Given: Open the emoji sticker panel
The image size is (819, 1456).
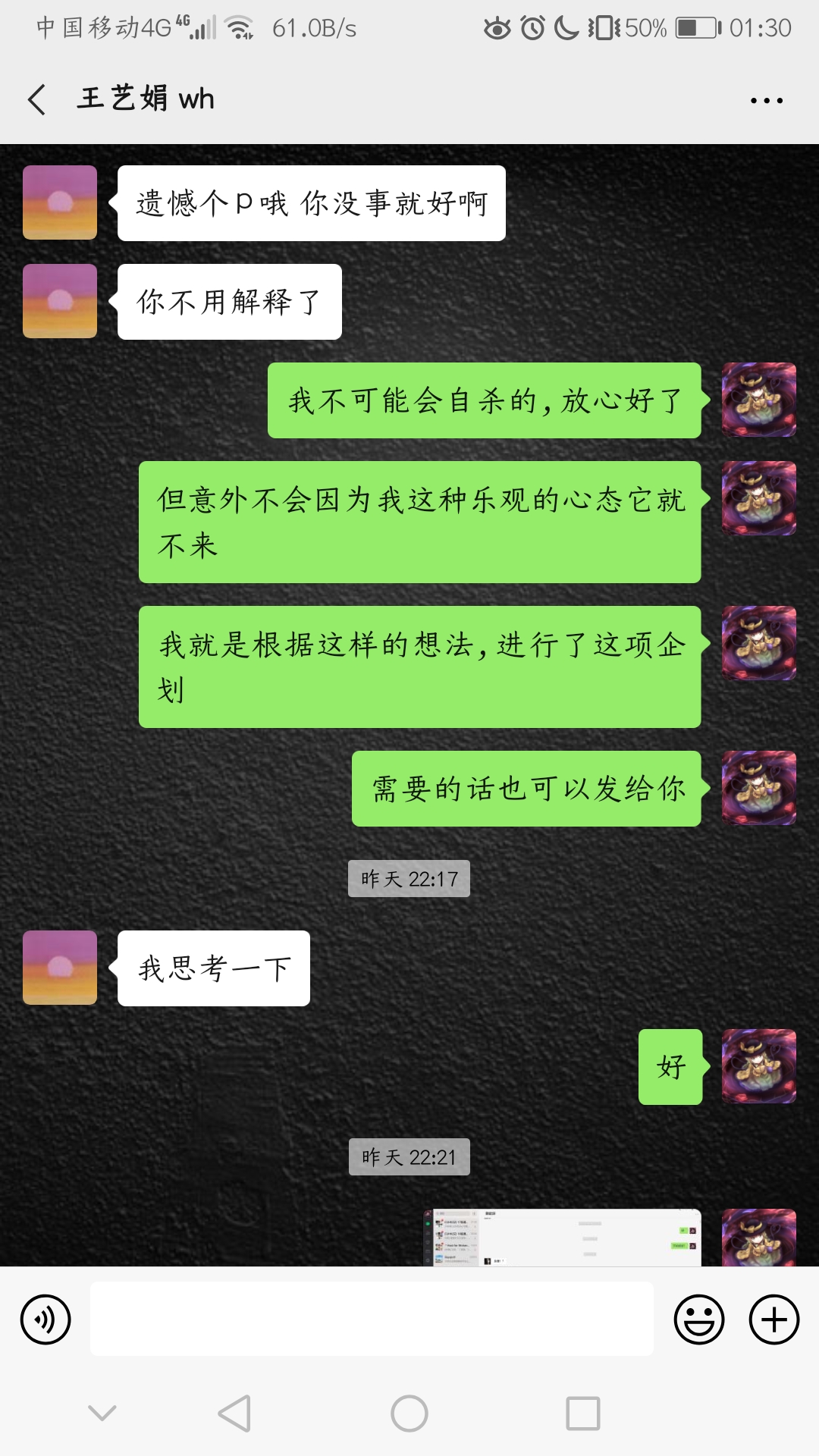Looking at the screenshot, I should pos(698,1319).
